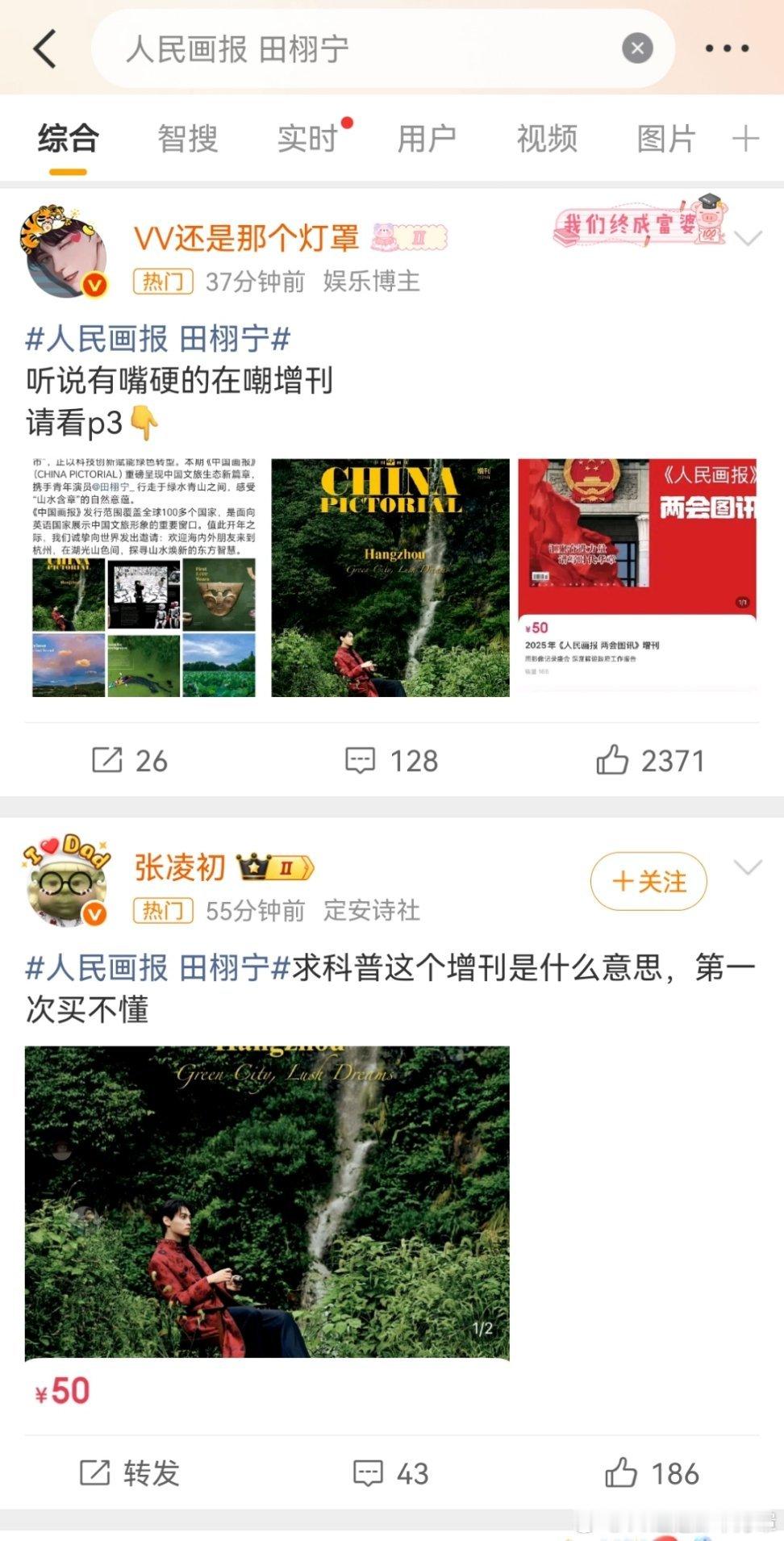784x1541 pixels.
Task: Clear the search box with the × icon
Action: click(x=637, y=48)
